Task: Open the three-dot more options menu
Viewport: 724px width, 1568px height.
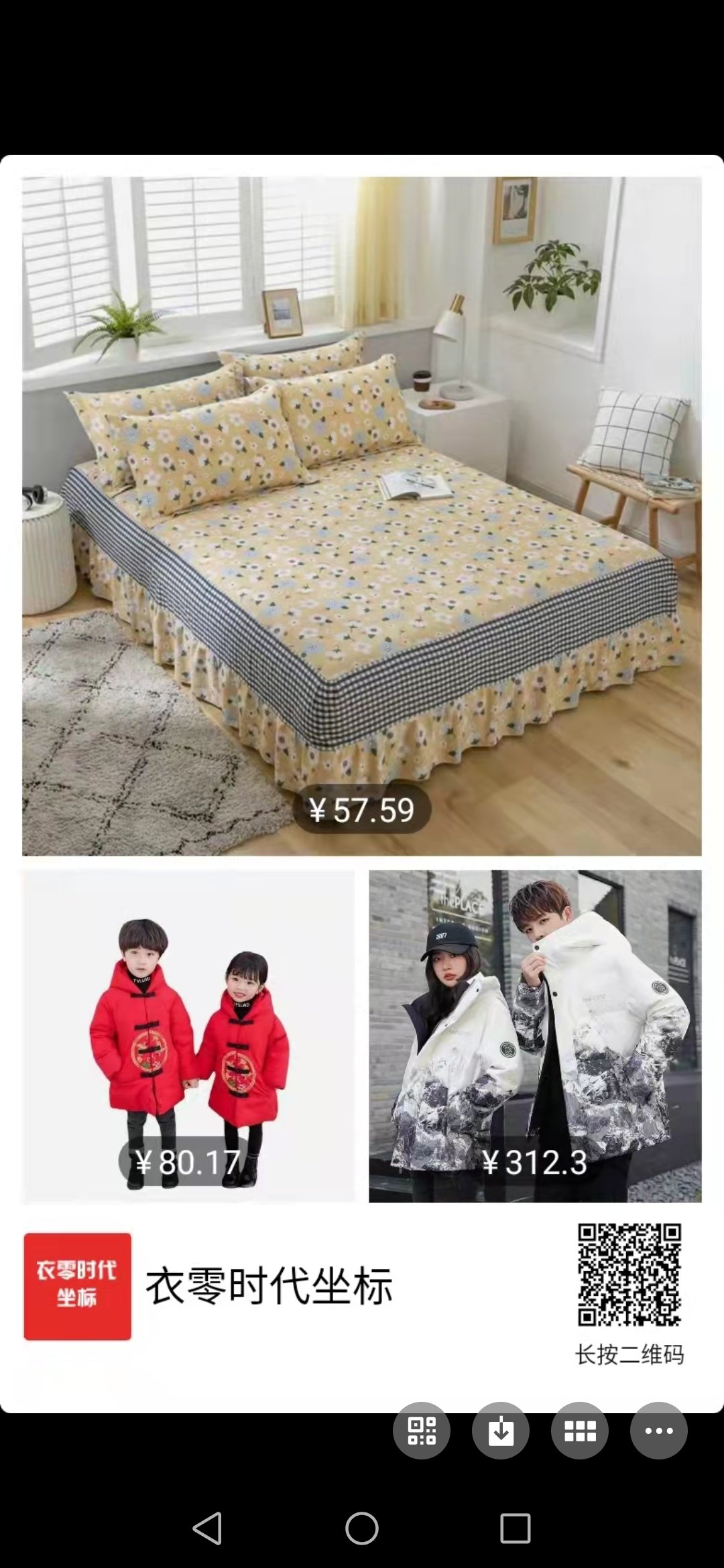Action: click(x=658, y=1431)
